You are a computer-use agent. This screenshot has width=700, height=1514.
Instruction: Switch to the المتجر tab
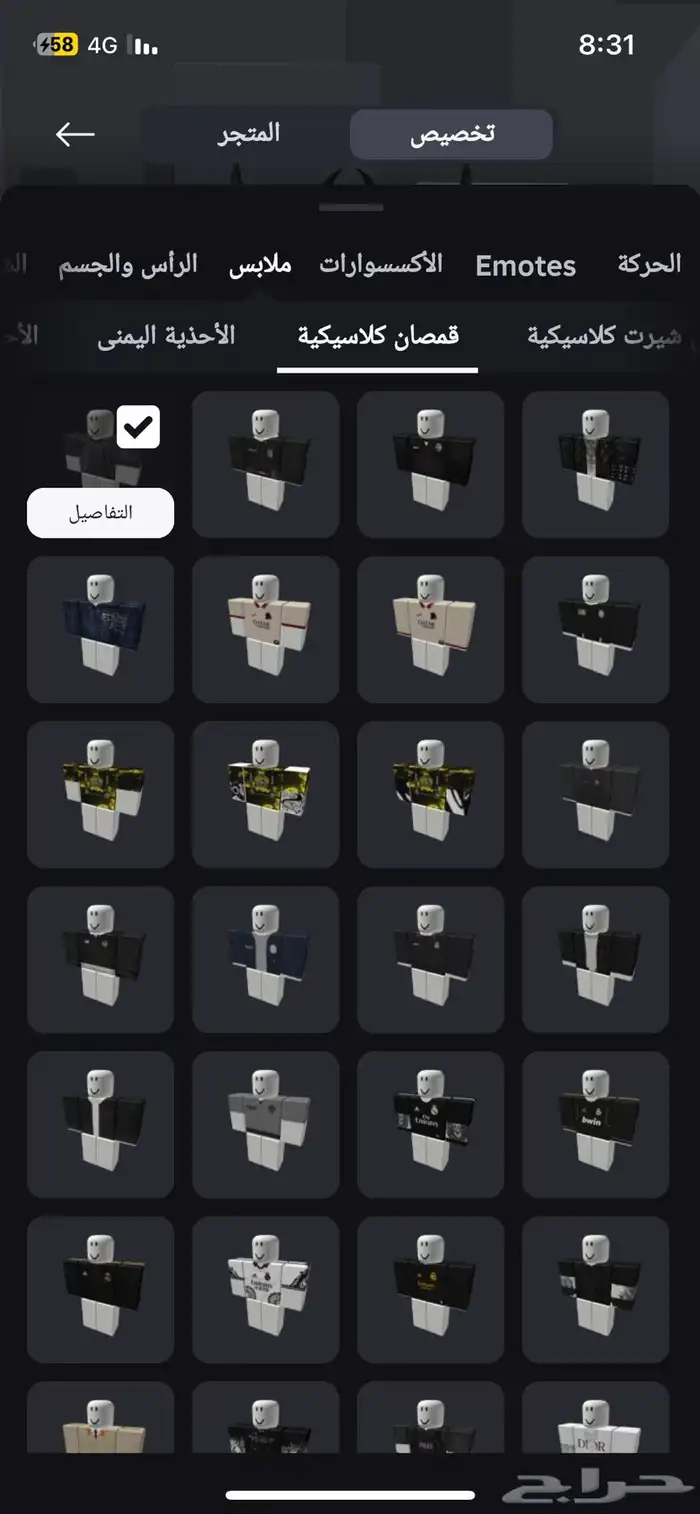249,134
